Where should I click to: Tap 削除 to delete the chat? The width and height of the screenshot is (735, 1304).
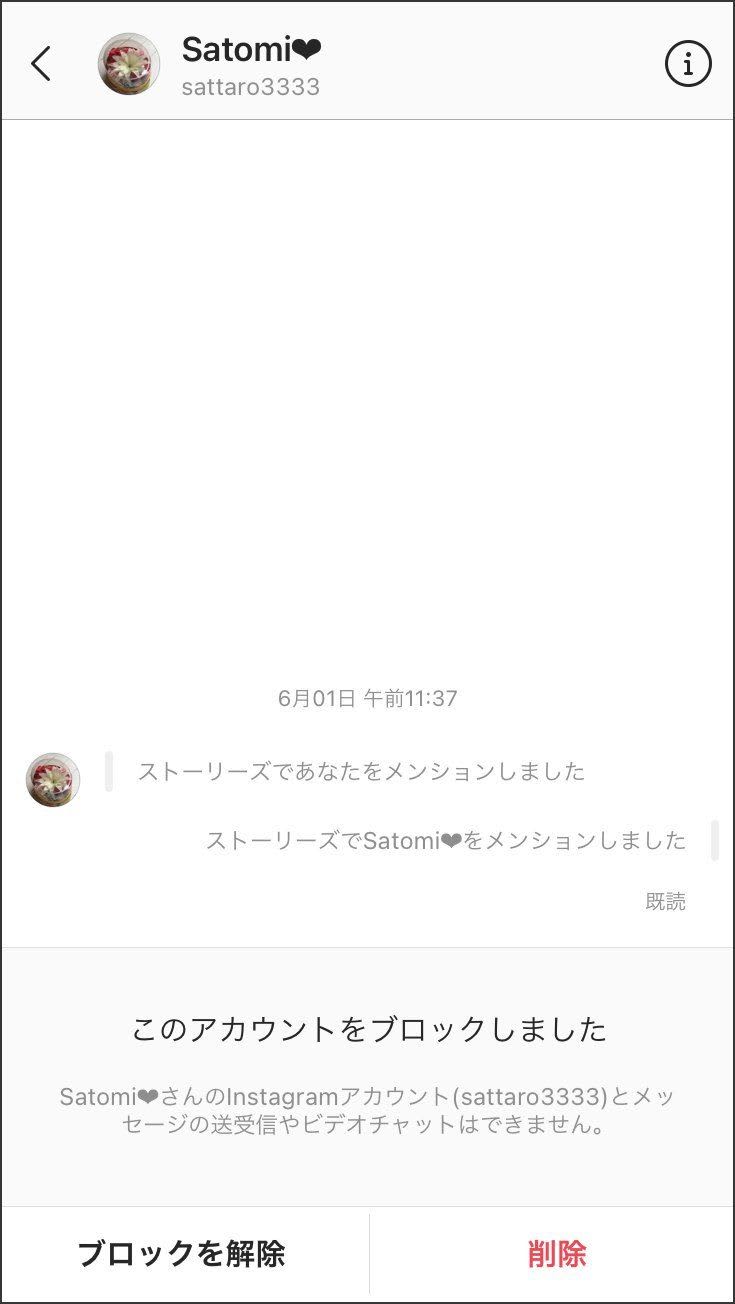(557, 1254)
